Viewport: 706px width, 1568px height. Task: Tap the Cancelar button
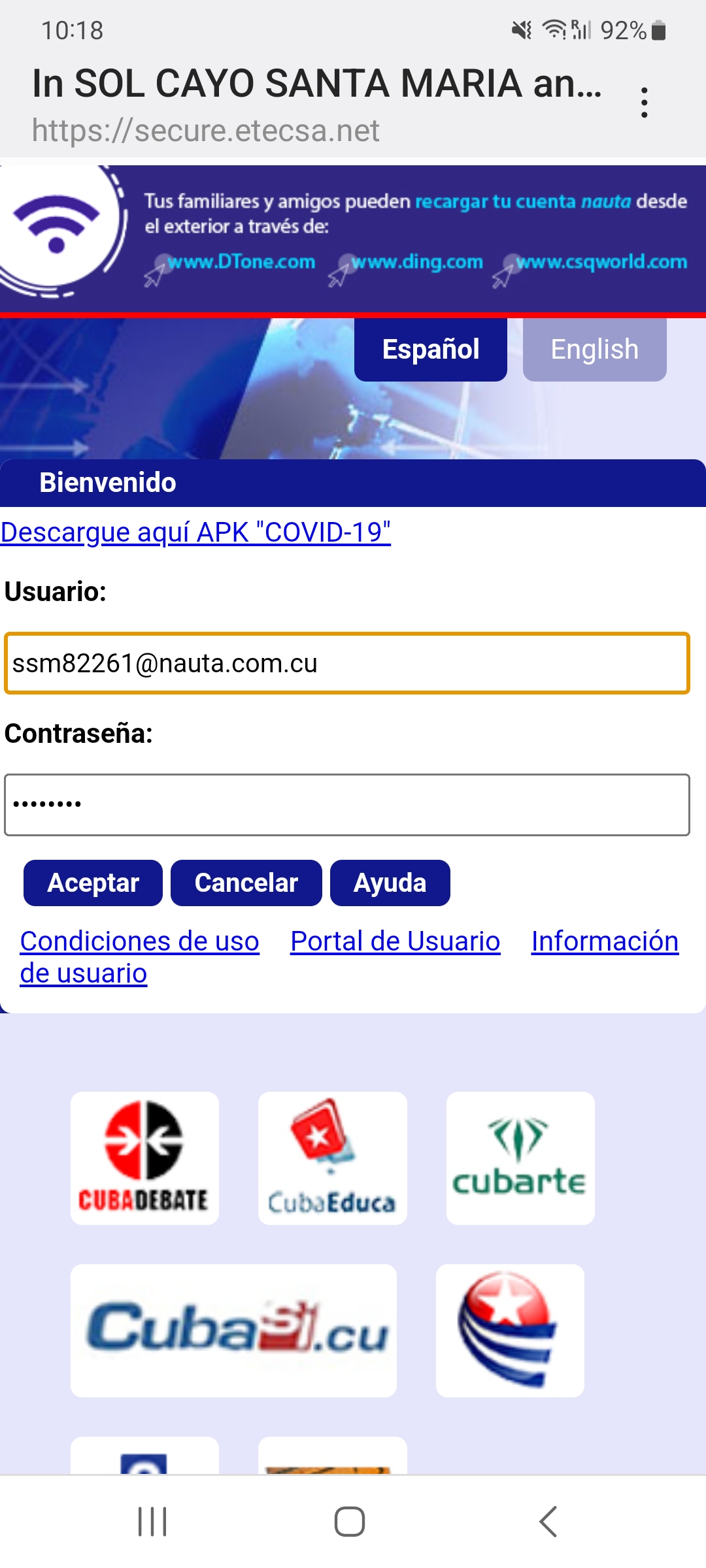246,883
